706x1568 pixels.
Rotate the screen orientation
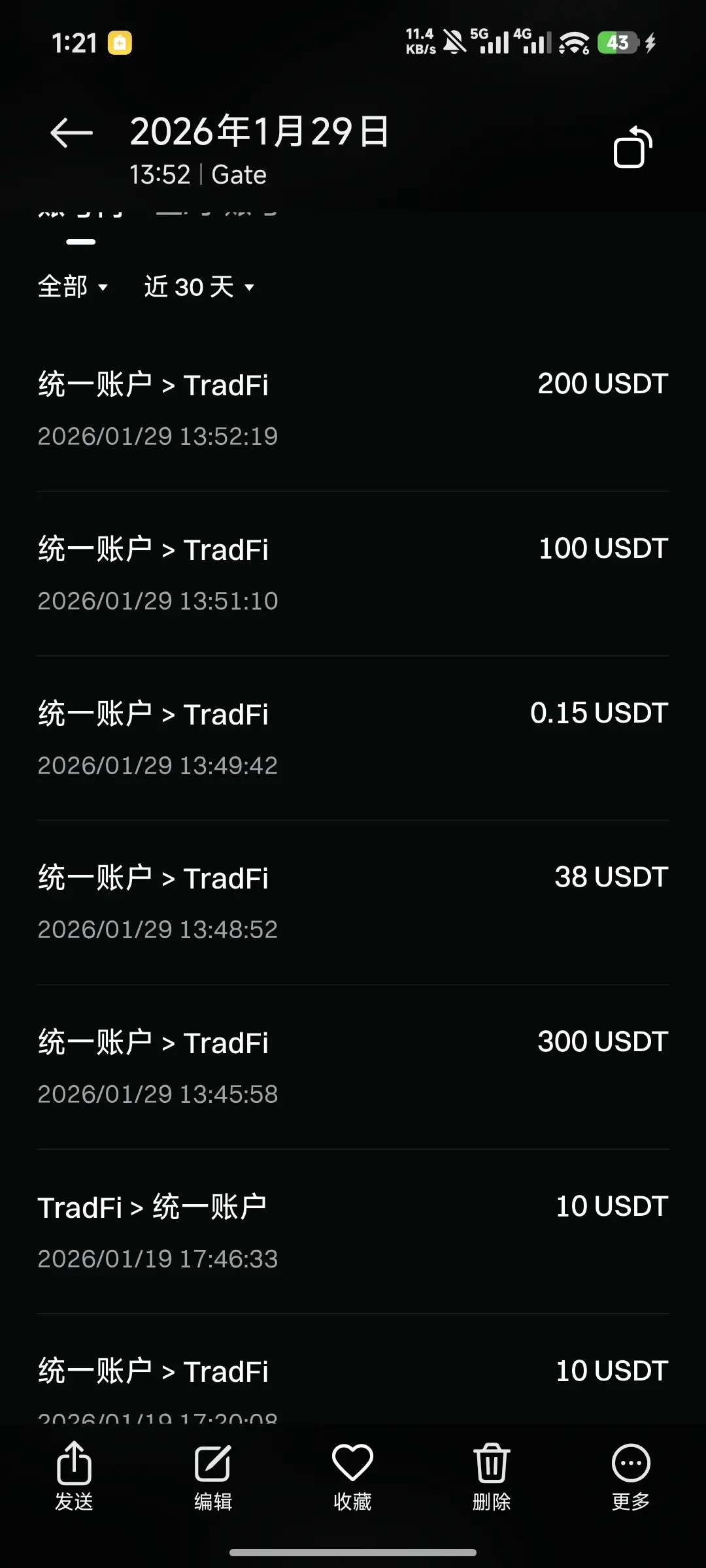click(x=632, y=148)
